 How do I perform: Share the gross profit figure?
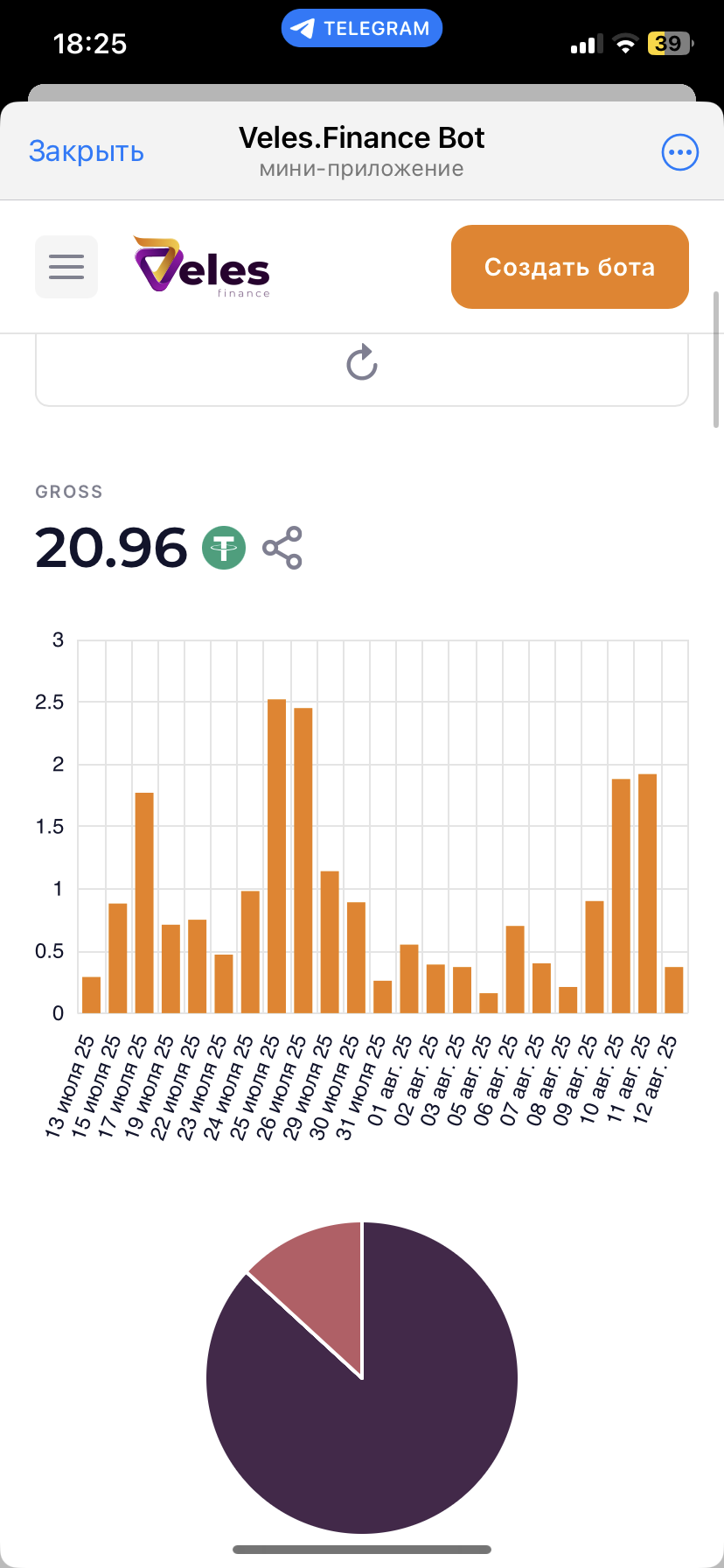[x=282, y=549]
